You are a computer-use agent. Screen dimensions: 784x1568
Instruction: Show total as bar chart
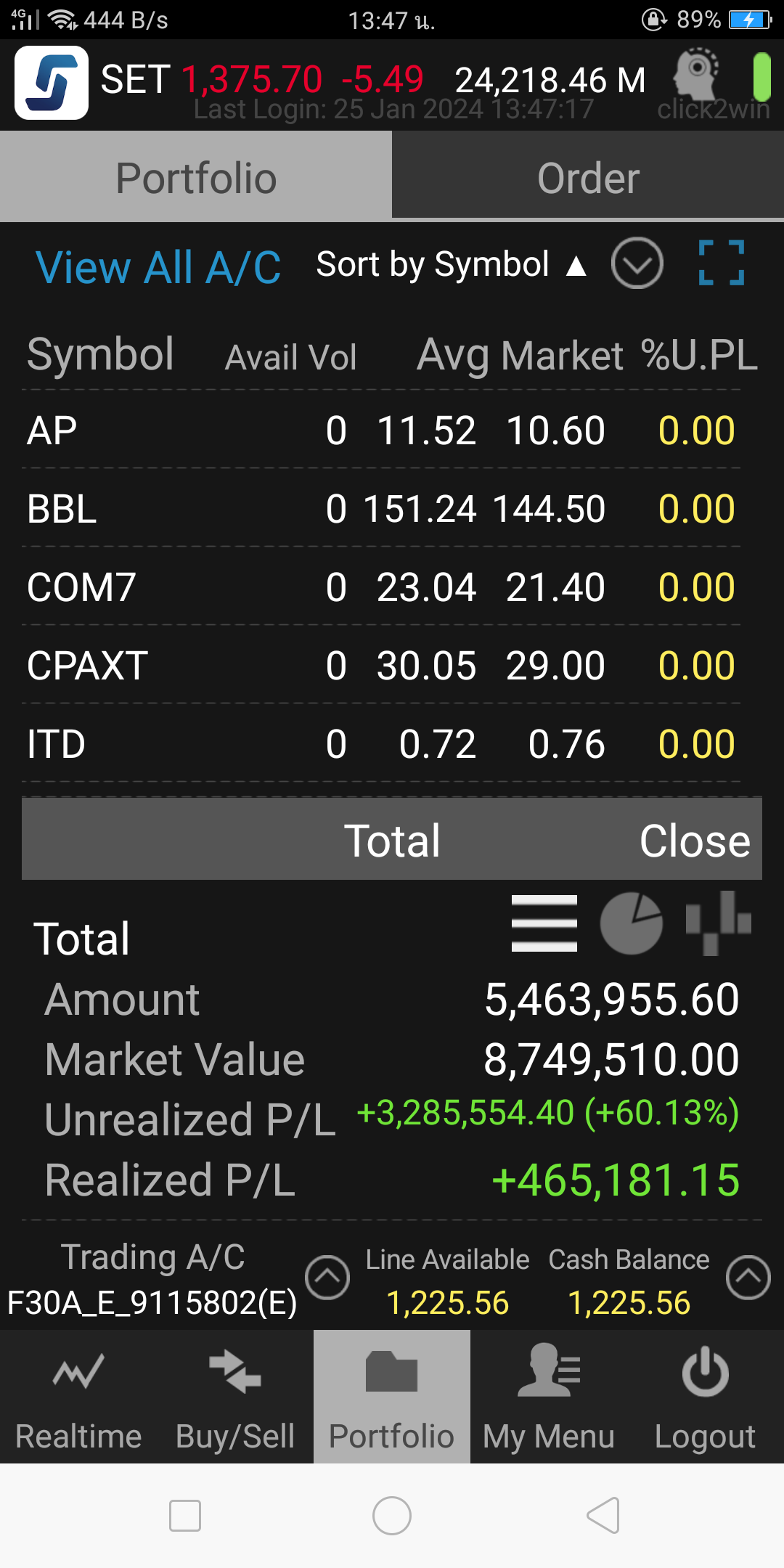point(719,923)
